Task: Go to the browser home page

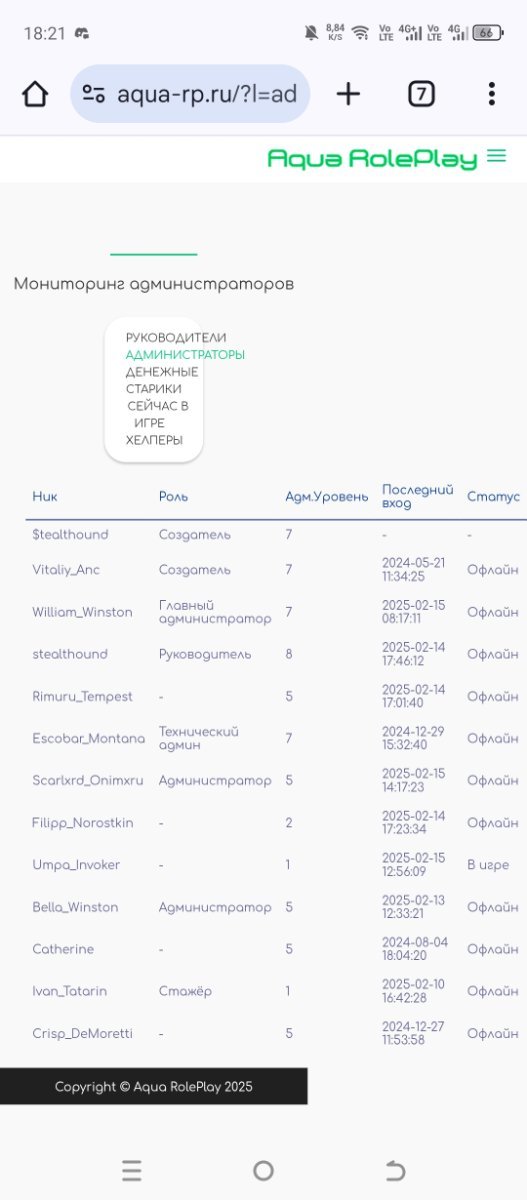Action: click(x=35, y=94)
